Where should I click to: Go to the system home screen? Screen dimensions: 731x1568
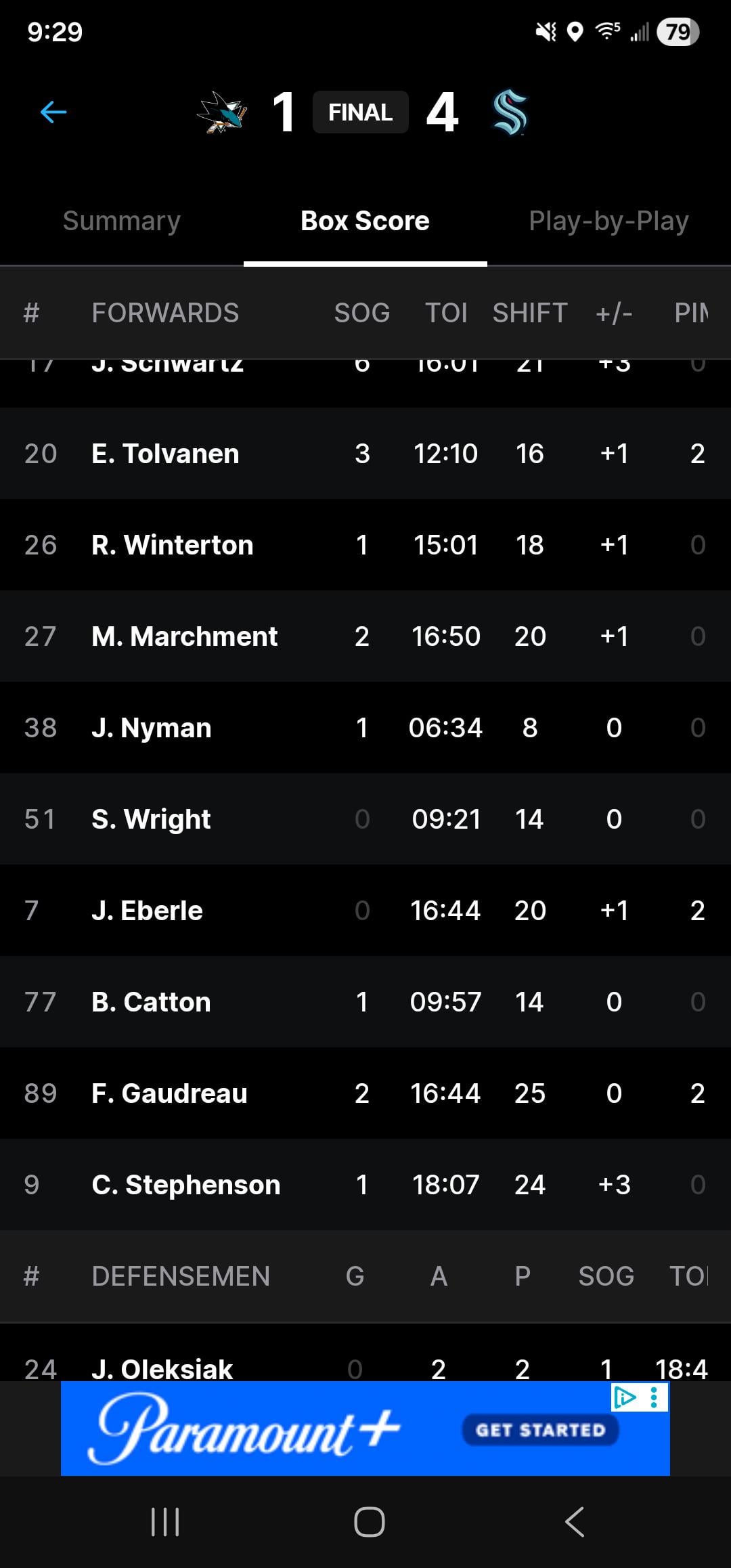point(370,1523)
